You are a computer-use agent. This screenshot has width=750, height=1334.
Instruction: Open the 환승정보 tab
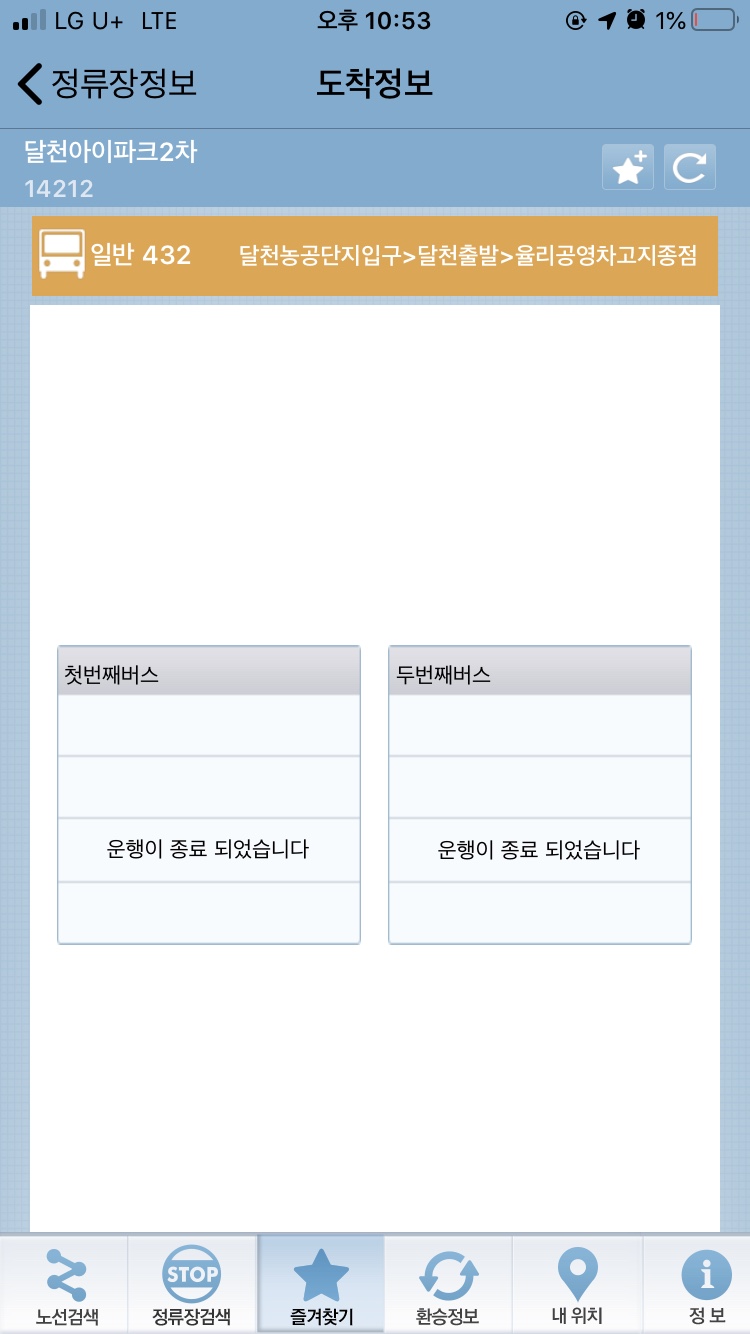448,1285
